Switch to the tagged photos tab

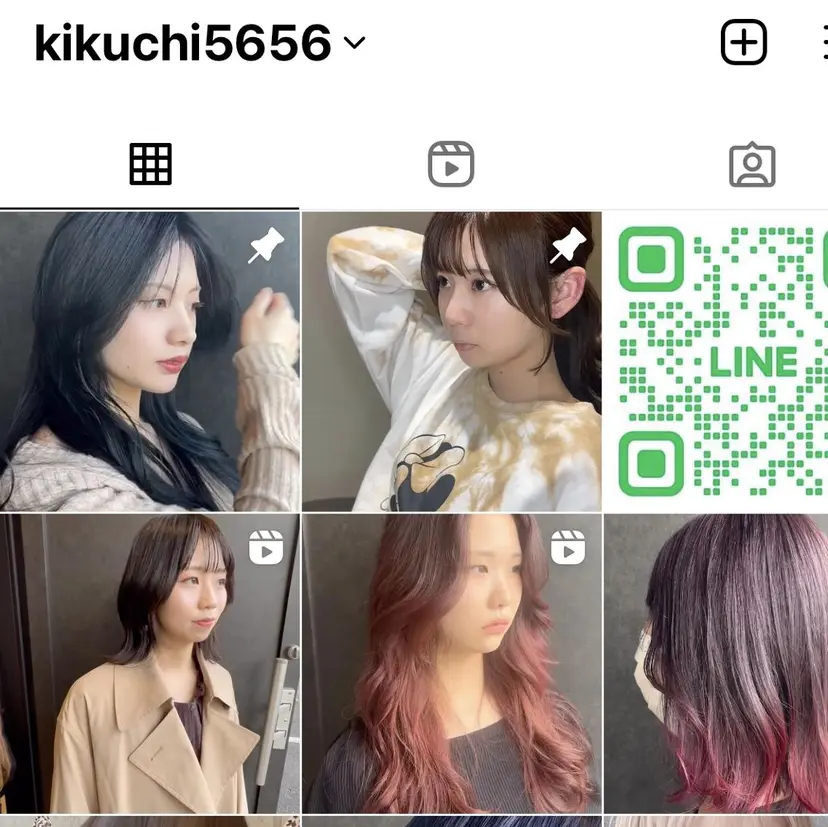point(752,165)
